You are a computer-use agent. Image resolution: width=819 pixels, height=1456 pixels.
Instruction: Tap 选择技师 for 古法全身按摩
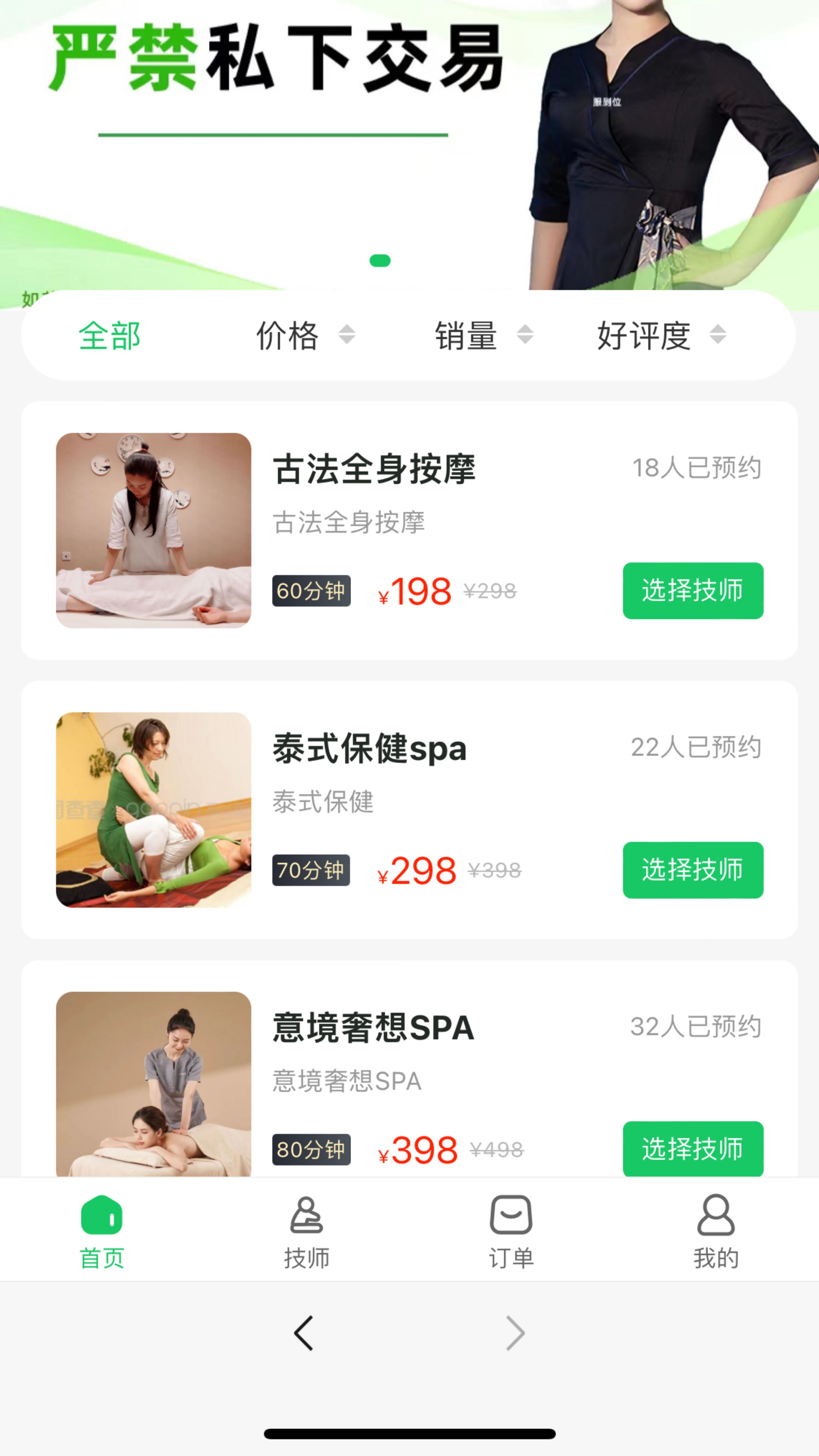coord(693,591)
